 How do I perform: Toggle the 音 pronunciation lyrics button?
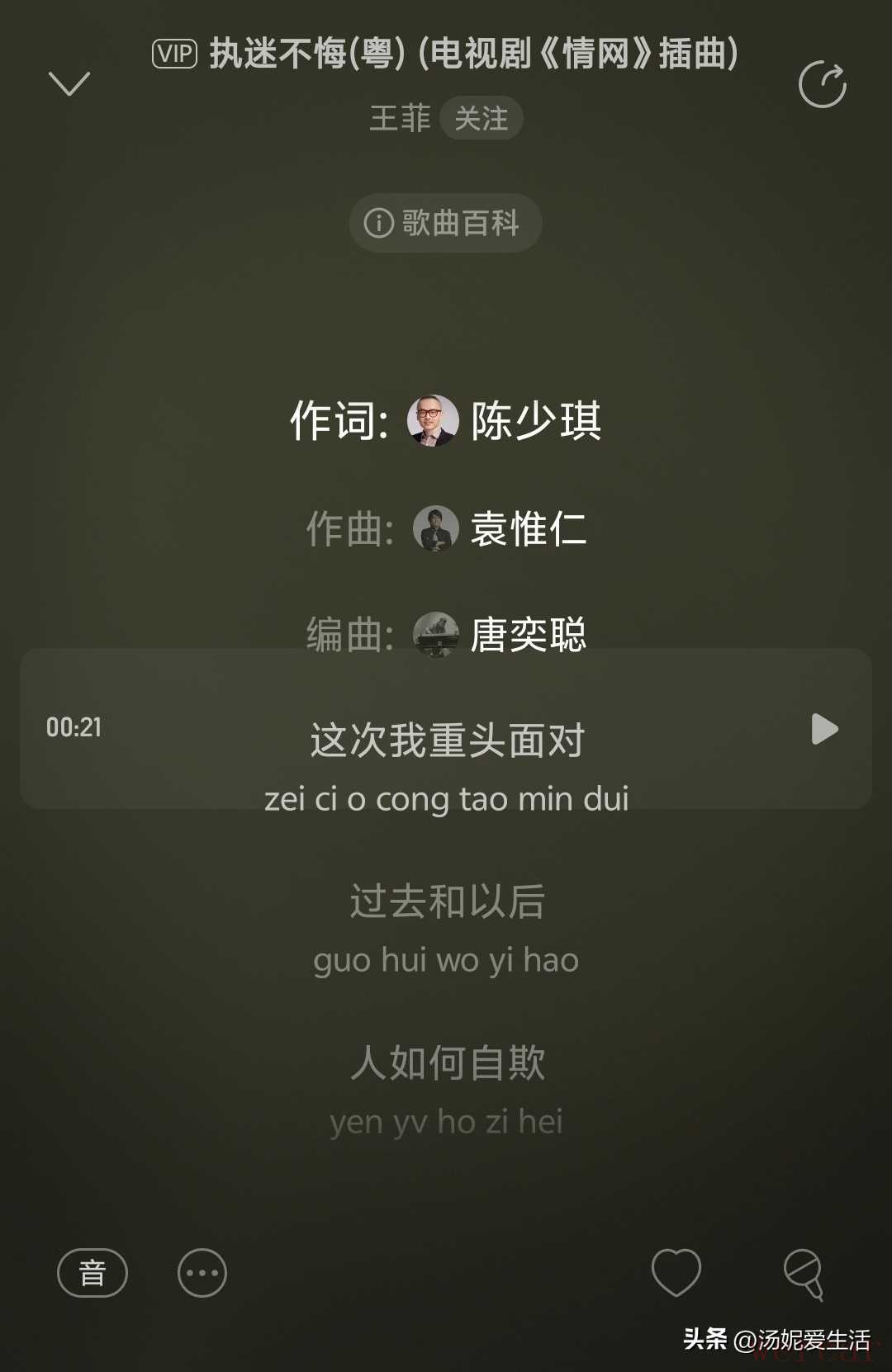(x=93, y=1272)
